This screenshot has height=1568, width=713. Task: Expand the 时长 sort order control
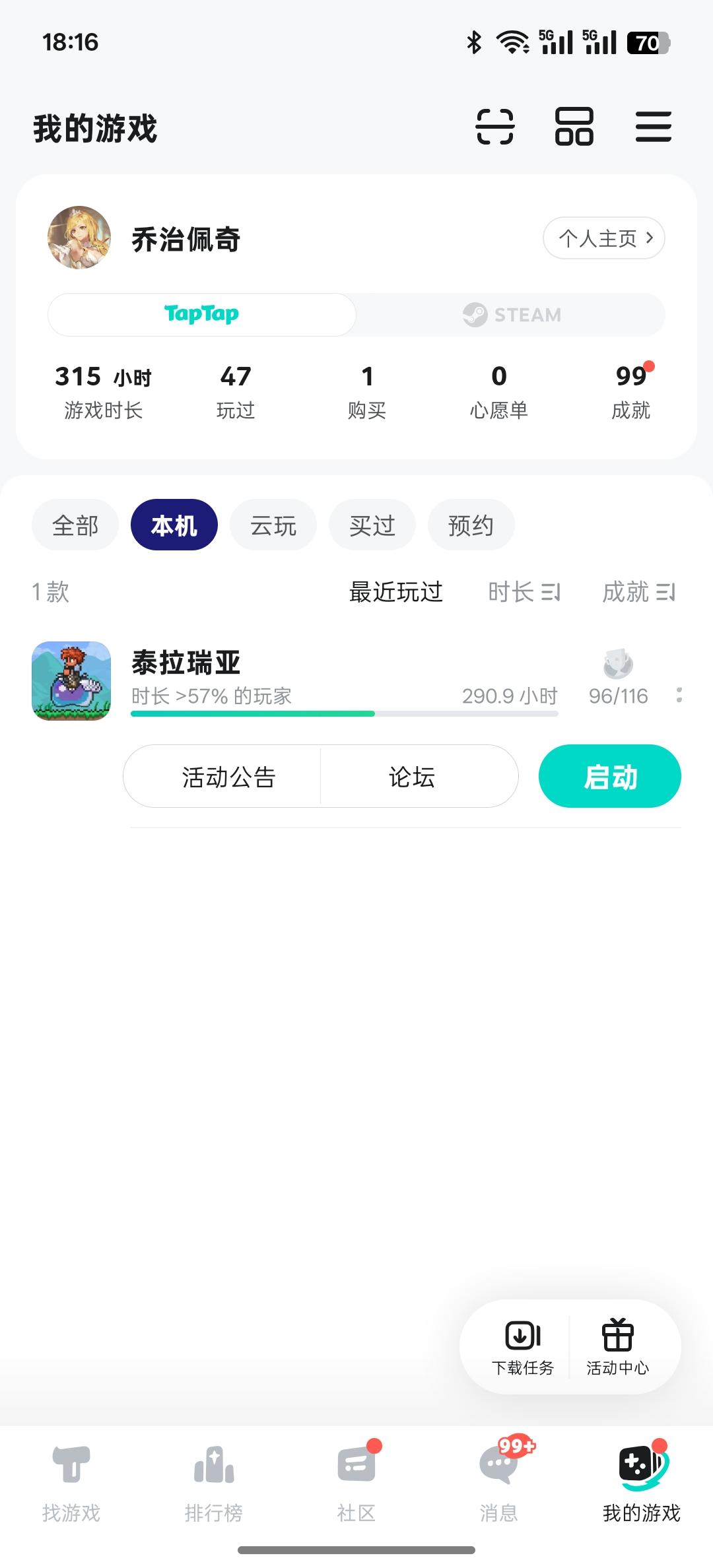coord(524,592)
